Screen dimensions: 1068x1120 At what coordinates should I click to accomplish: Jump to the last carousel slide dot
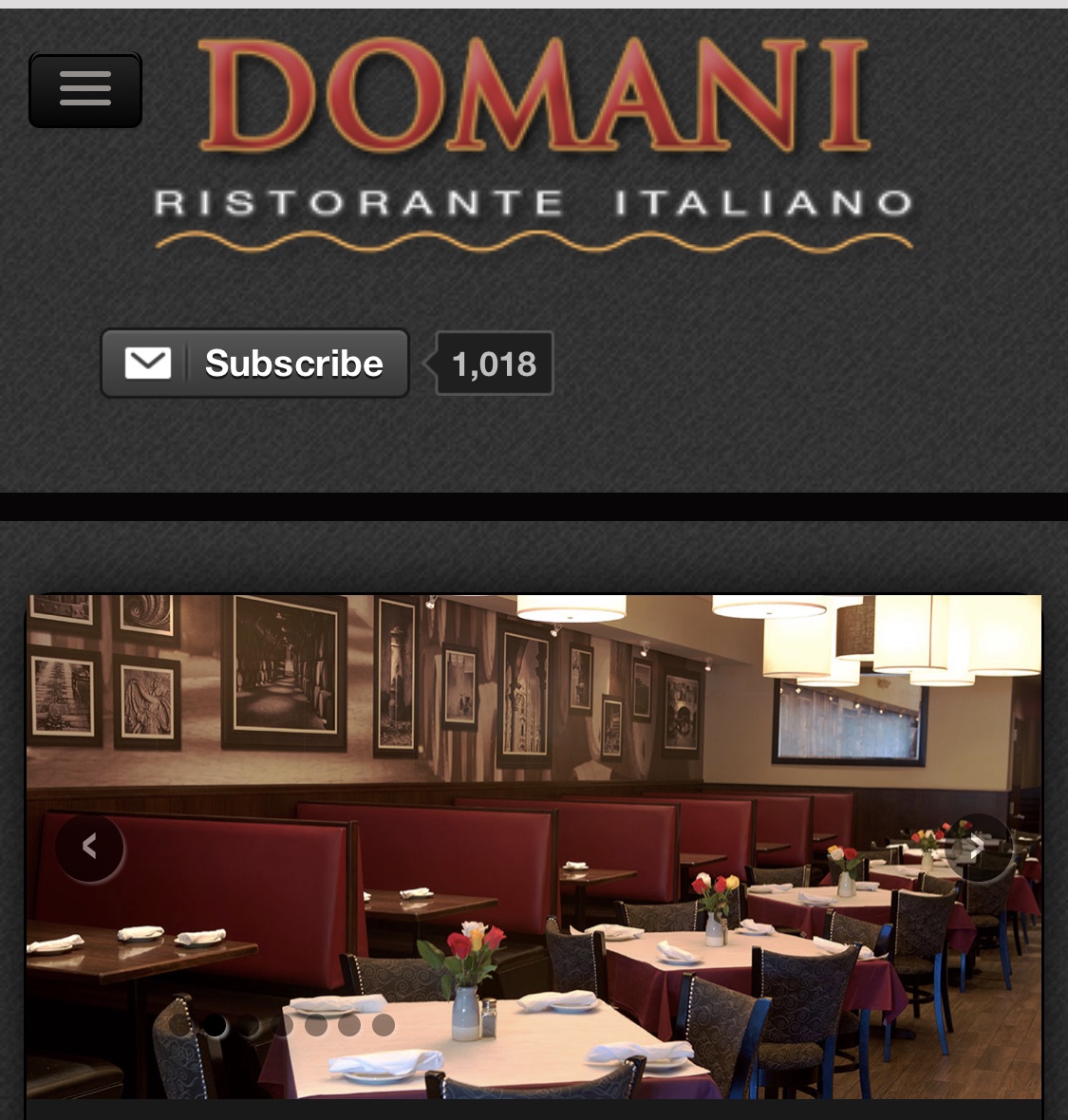tap(383, 1025)
